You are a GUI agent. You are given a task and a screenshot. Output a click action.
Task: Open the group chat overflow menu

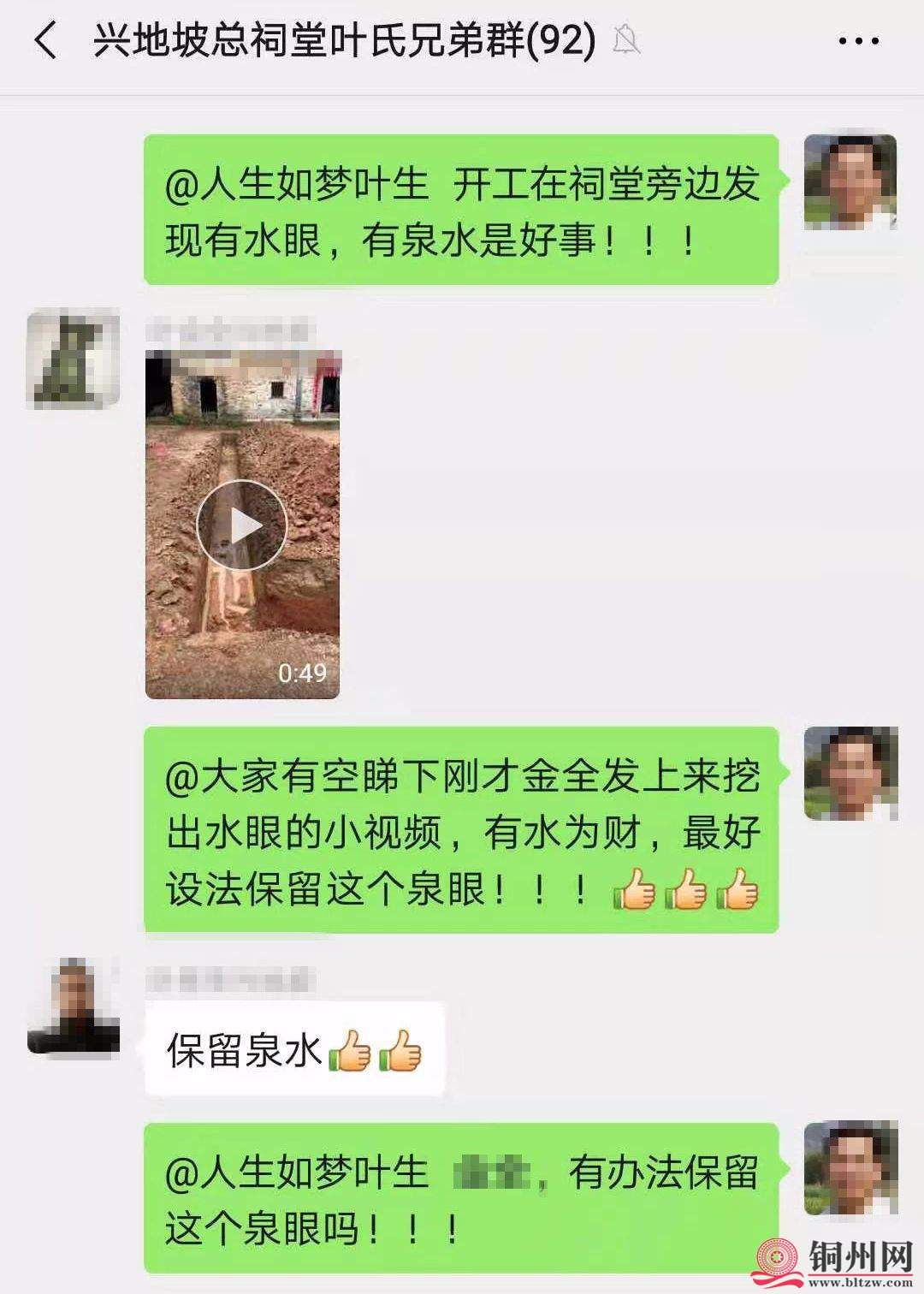click(x=858, y=41)
